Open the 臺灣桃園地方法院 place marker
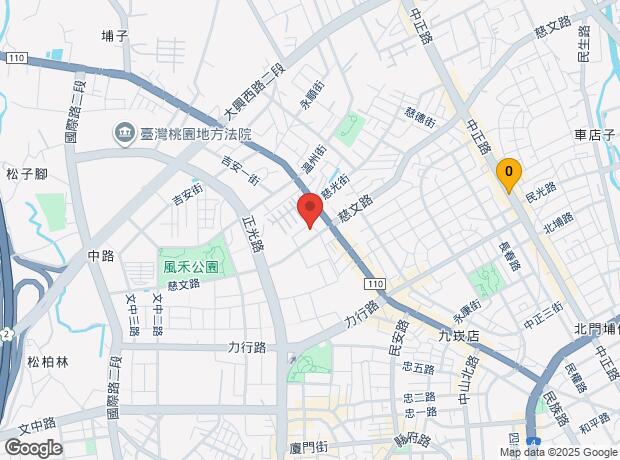 125,134
